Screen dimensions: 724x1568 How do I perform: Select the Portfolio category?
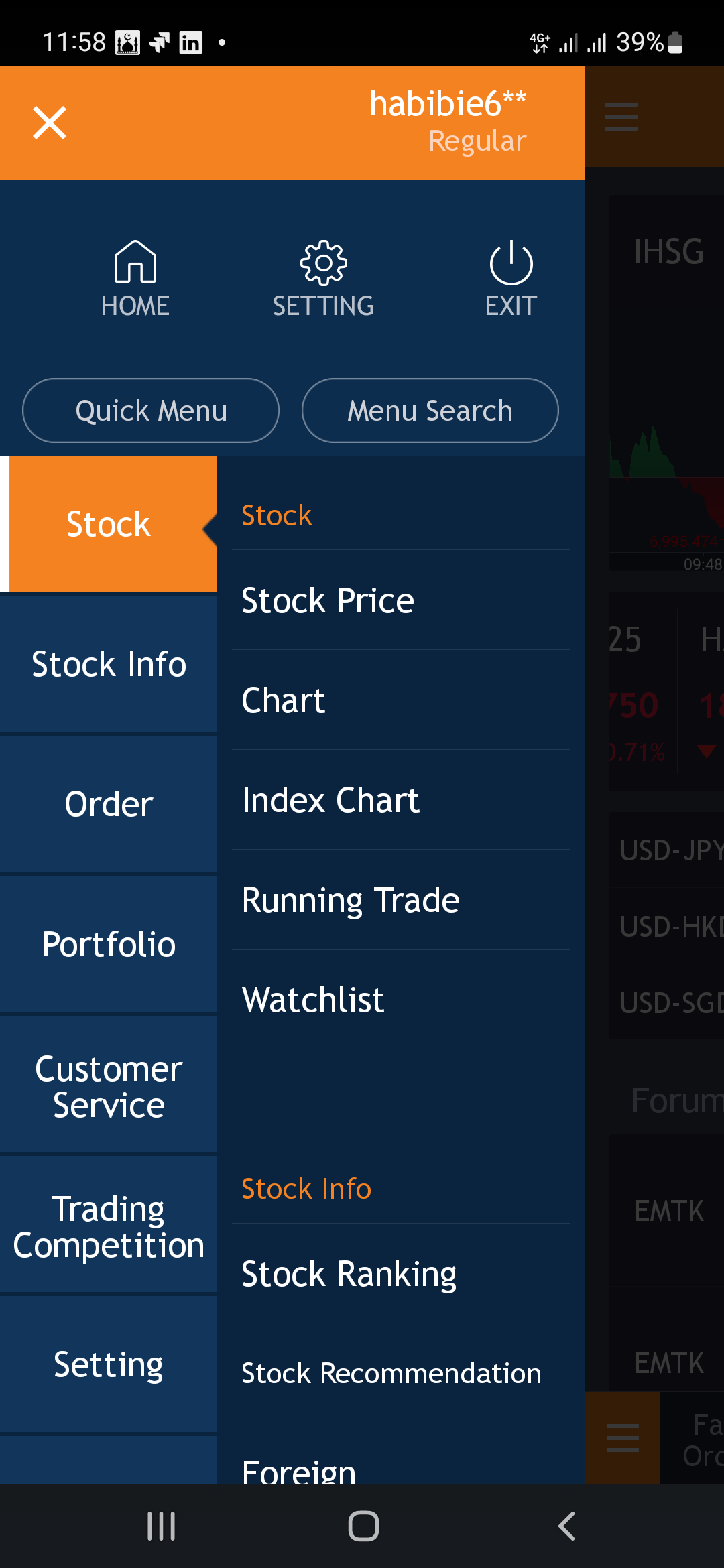(x=109, y=944)
